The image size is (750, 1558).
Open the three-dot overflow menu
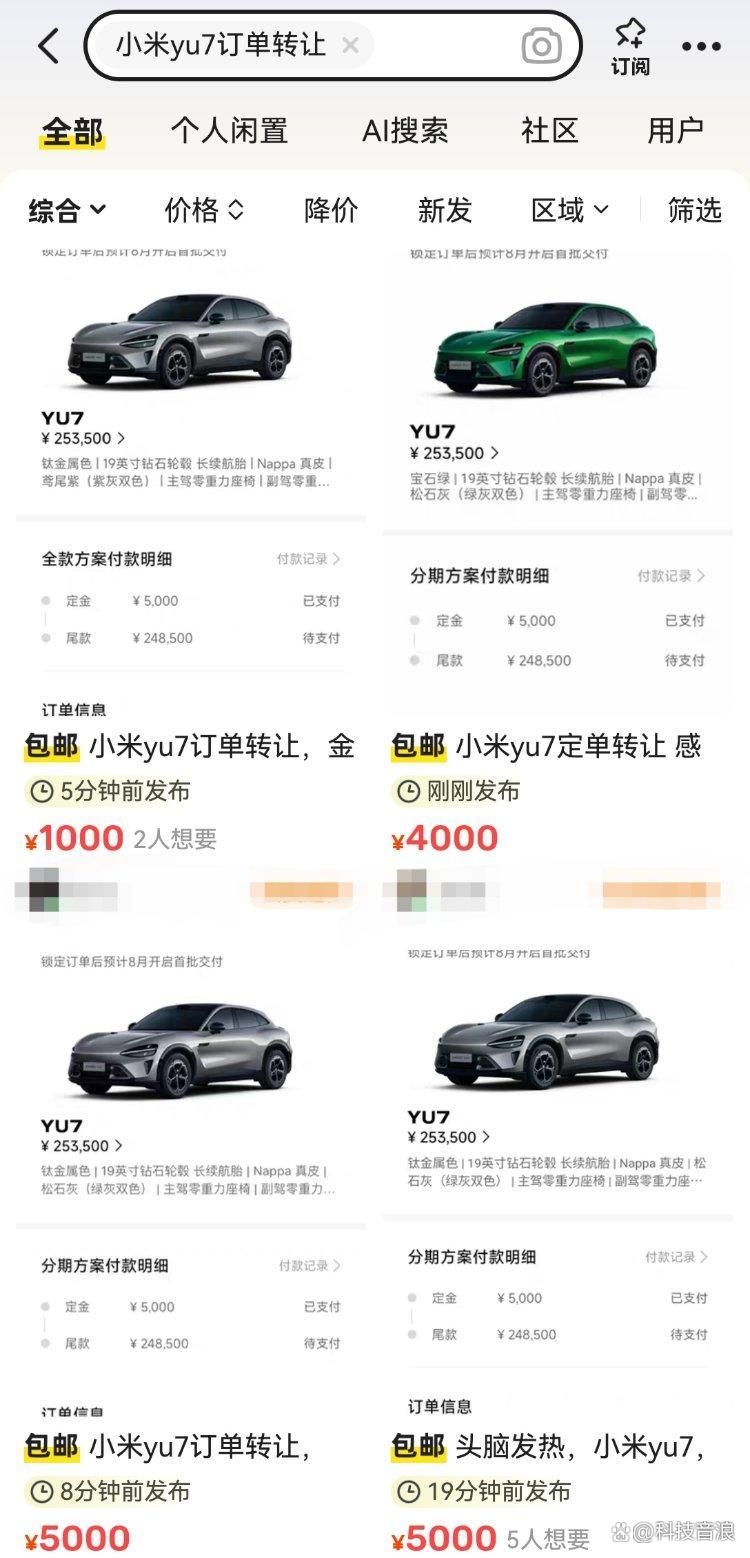pyautogui.click(x=701, y=47)
